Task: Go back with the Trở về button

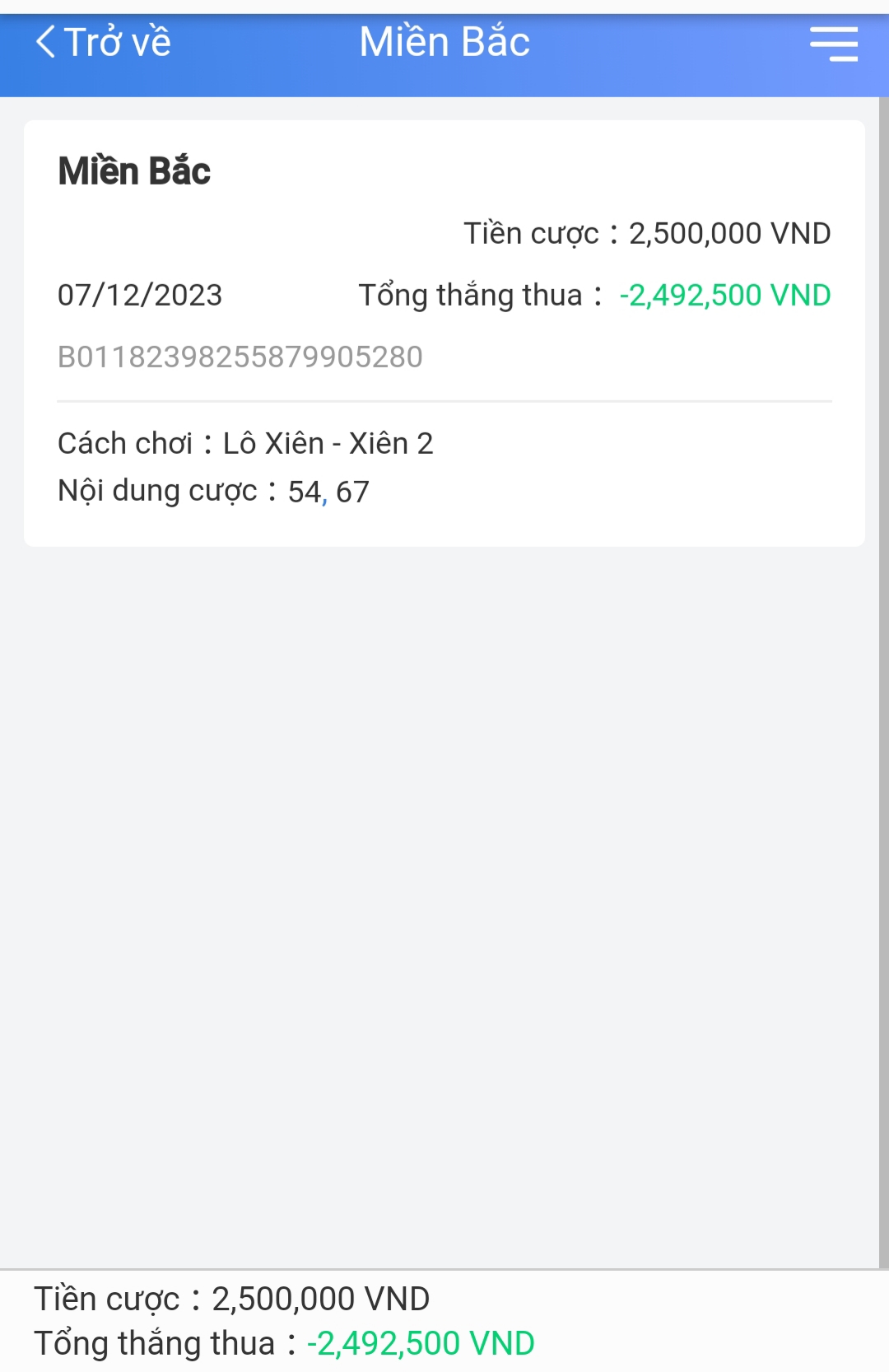Action: (x=103, y=43)
